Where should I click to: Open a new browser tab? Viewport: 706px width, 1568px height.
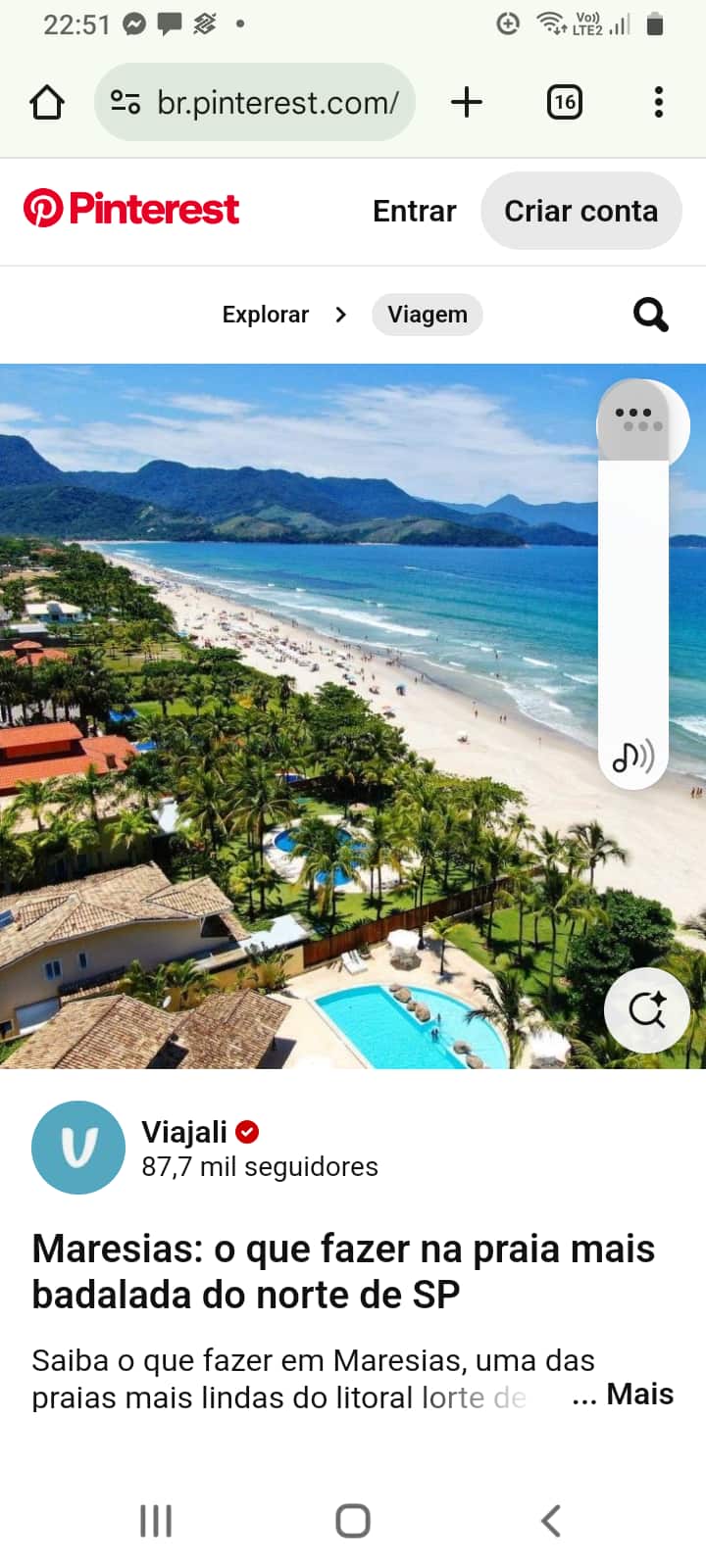click(x=467, y=102)
